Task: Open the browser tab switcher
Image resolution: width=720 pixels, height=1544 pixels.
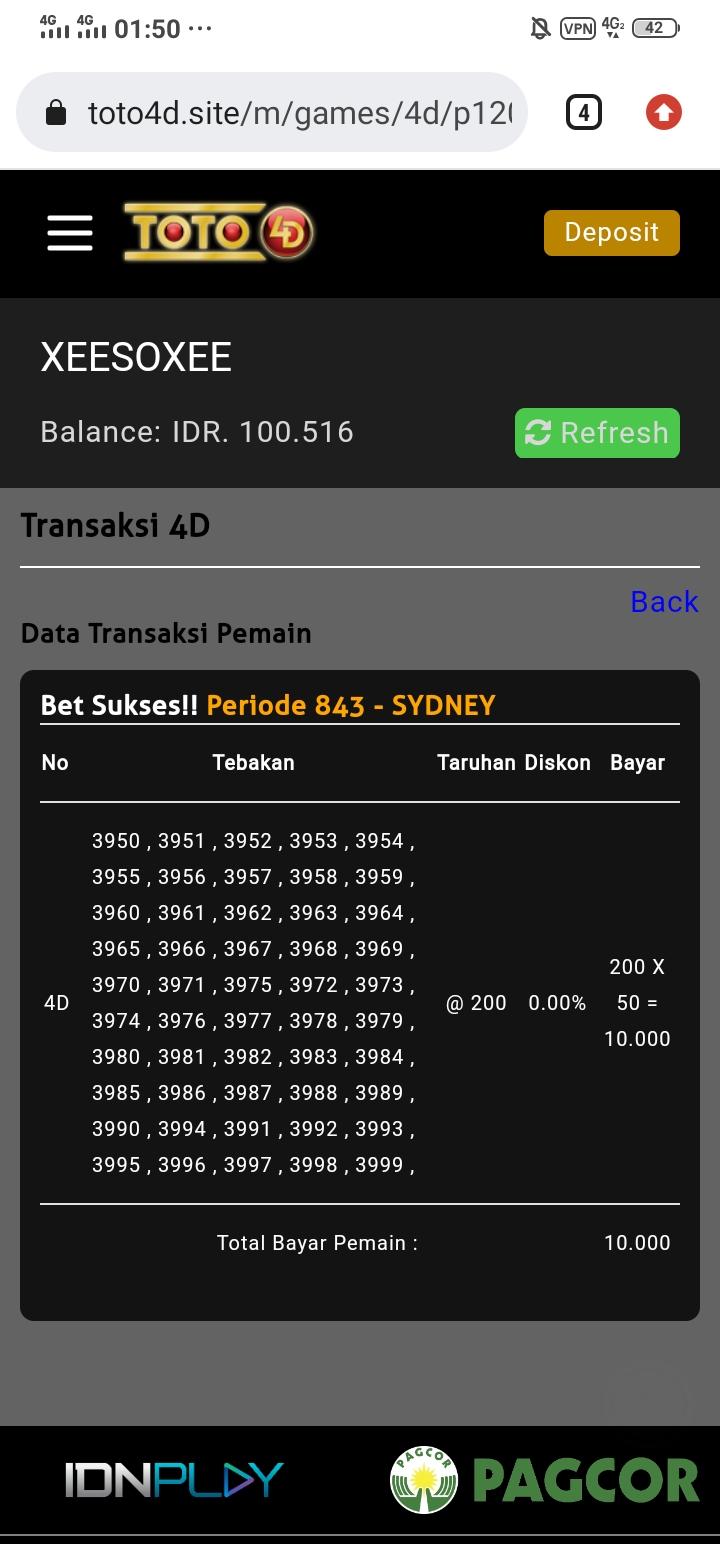Action: coord(584,113)
